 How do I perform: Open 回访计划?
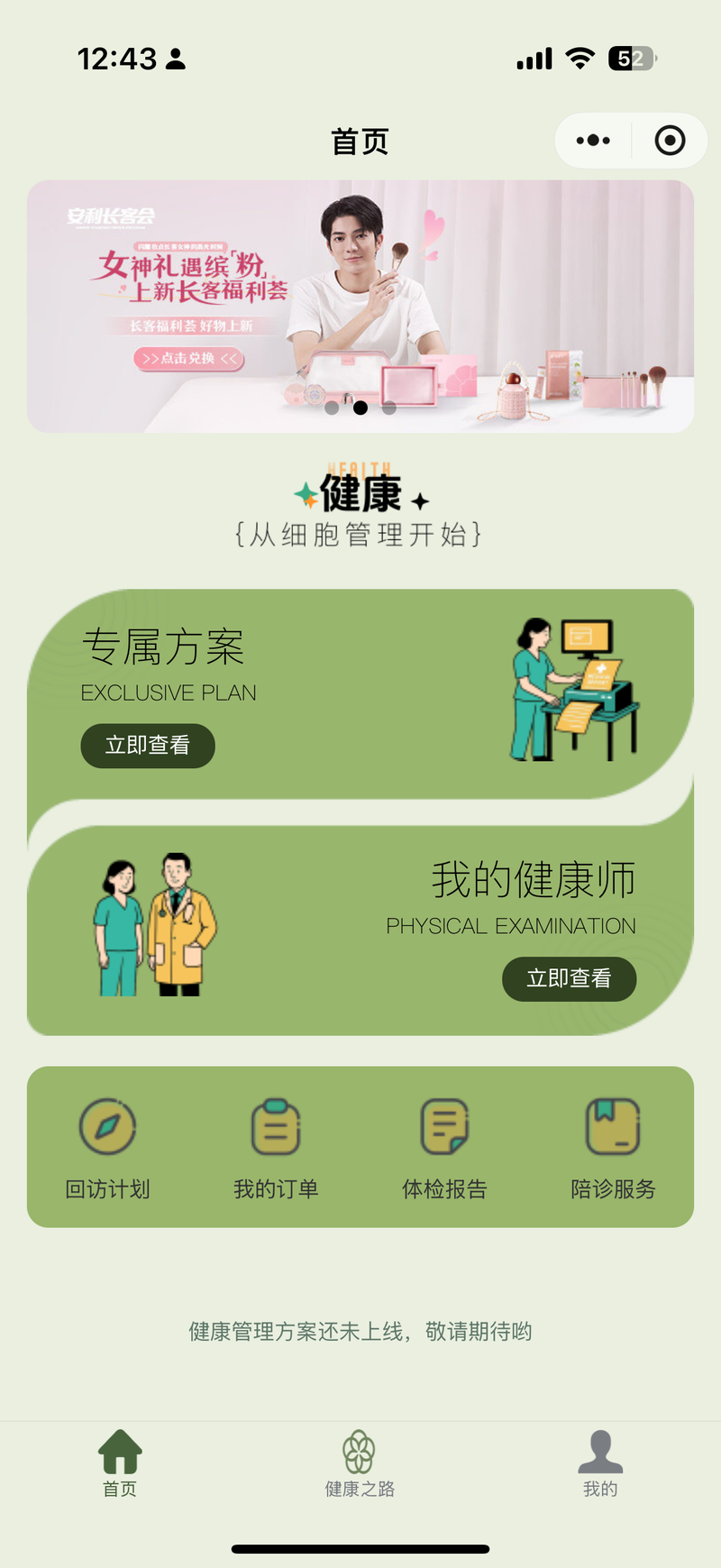[107, 1147]
